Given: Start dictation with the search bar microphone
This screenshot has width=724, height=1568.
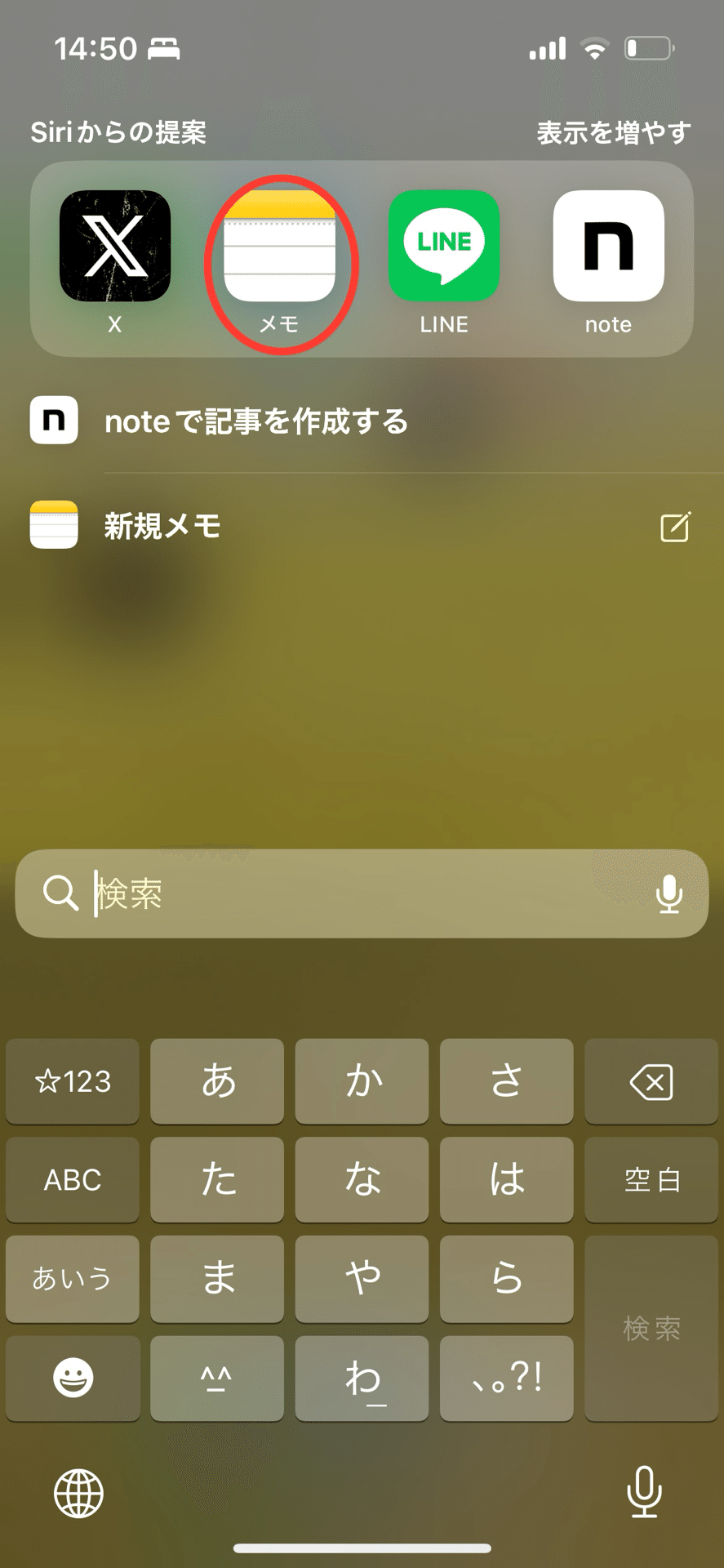Looking at the screenshot, I should (669, 893).
